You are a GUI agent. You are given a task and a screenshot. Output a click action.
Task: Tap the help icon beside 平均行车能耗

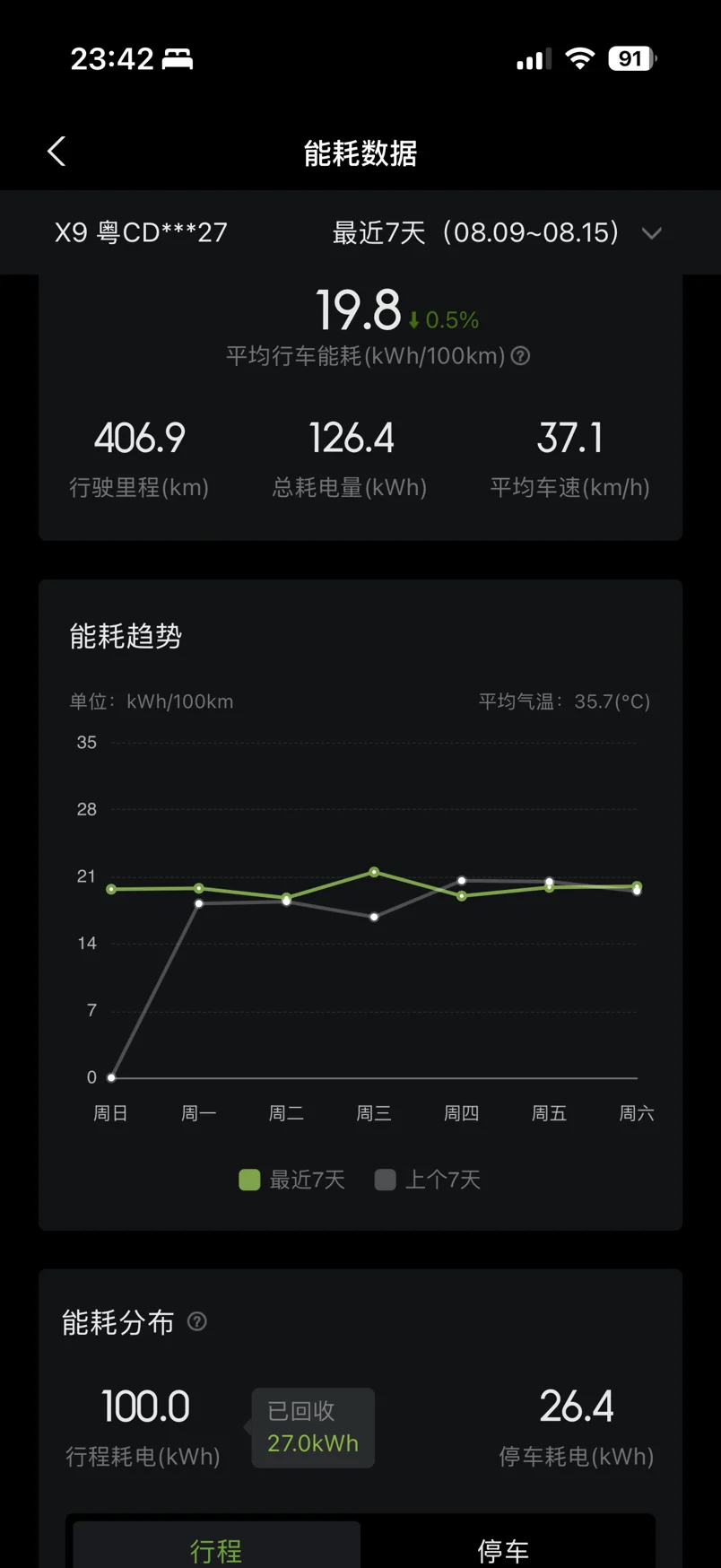click(x=520, y=356)
